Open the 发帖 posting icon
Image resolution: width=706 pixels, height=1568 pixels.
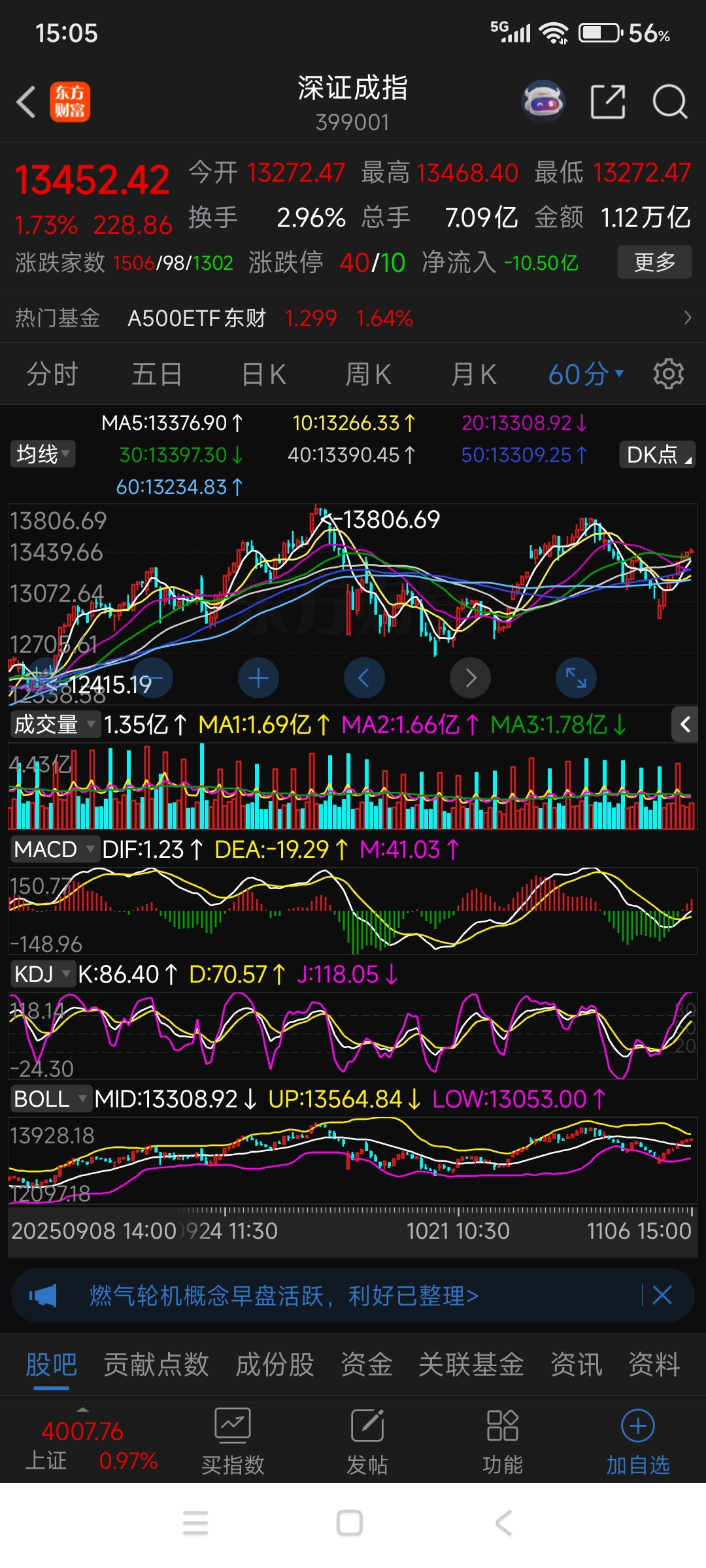[x=366, y=1441]
